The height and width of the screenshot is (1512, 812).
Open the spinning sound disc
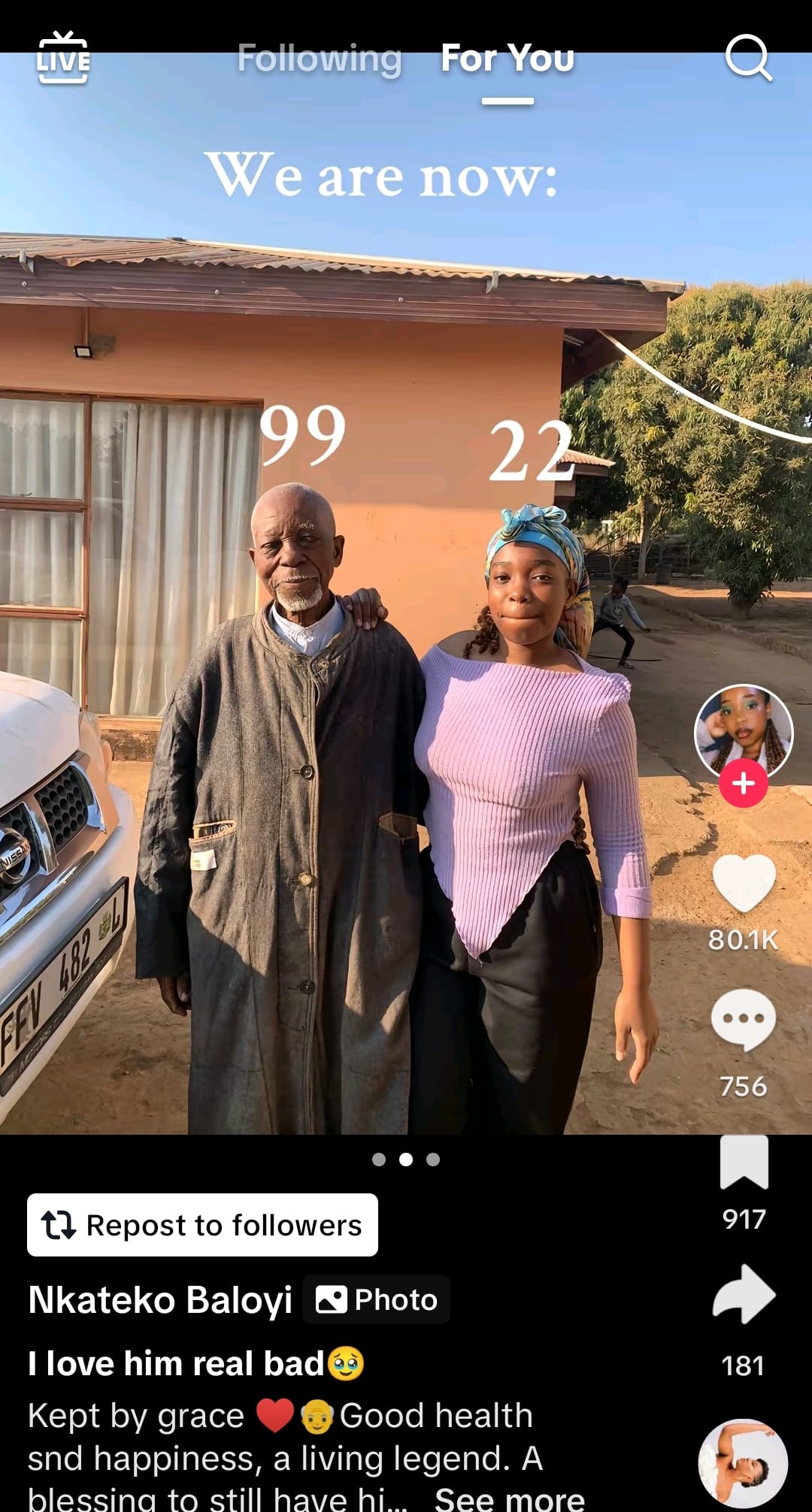pyautogui.click(x=743, y=1463)
